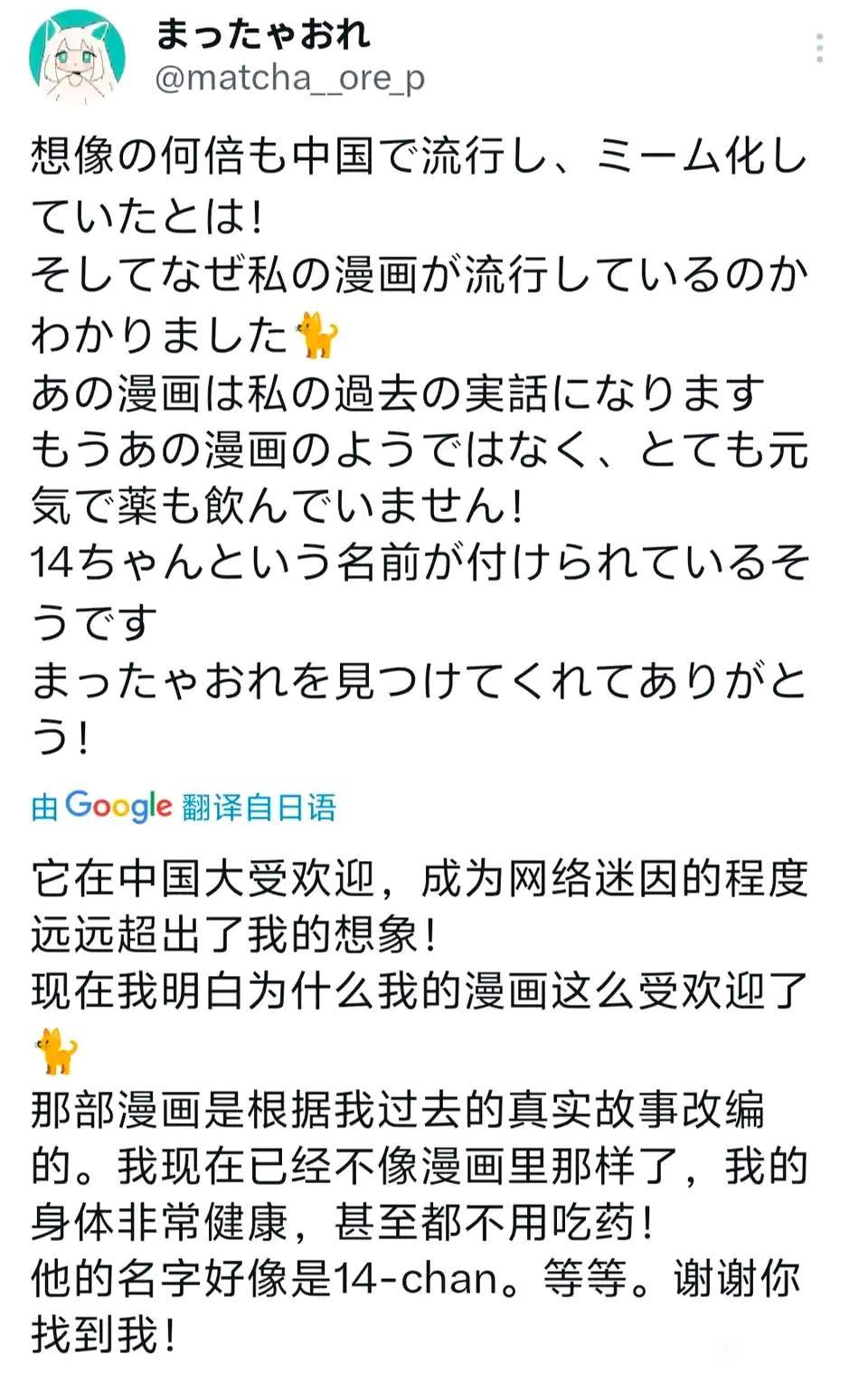This screenshot has width=868, height=1373.
Task: Open the tweet's overflow menu
Action: click(x=819, y=48)
